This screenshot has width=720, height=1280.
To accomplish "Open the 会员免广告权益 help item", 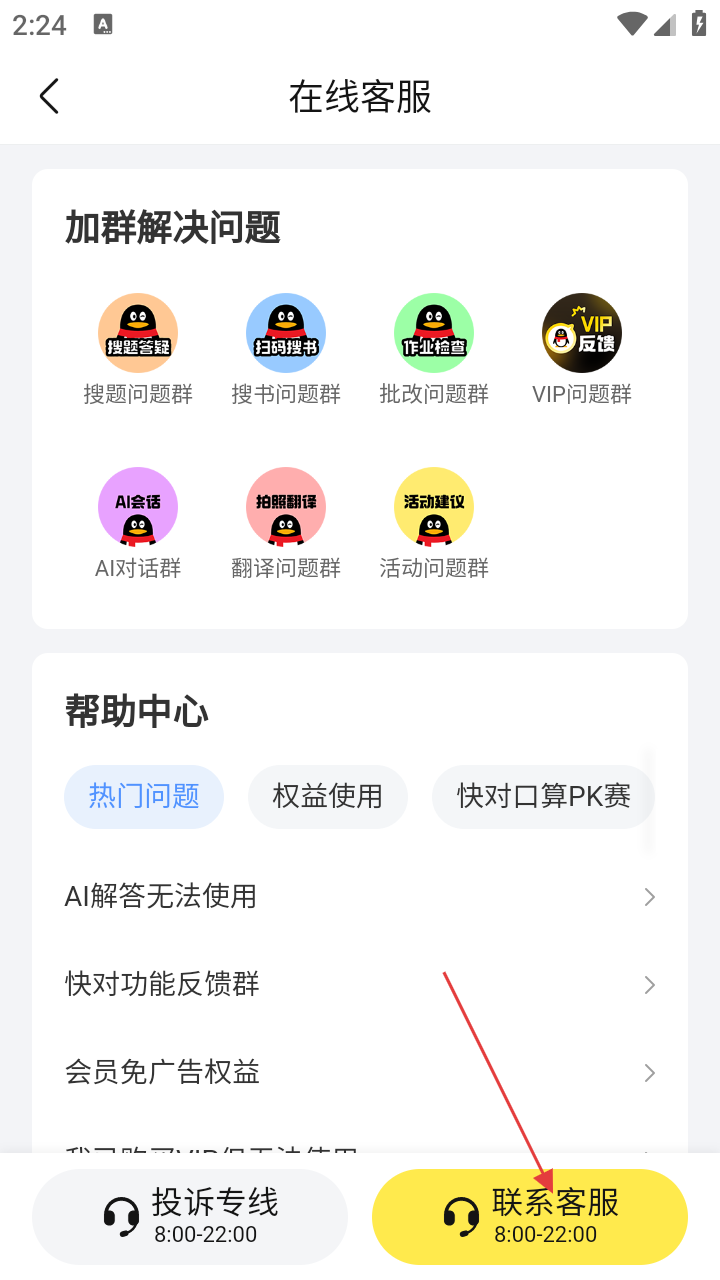I will click(360, 1072).
